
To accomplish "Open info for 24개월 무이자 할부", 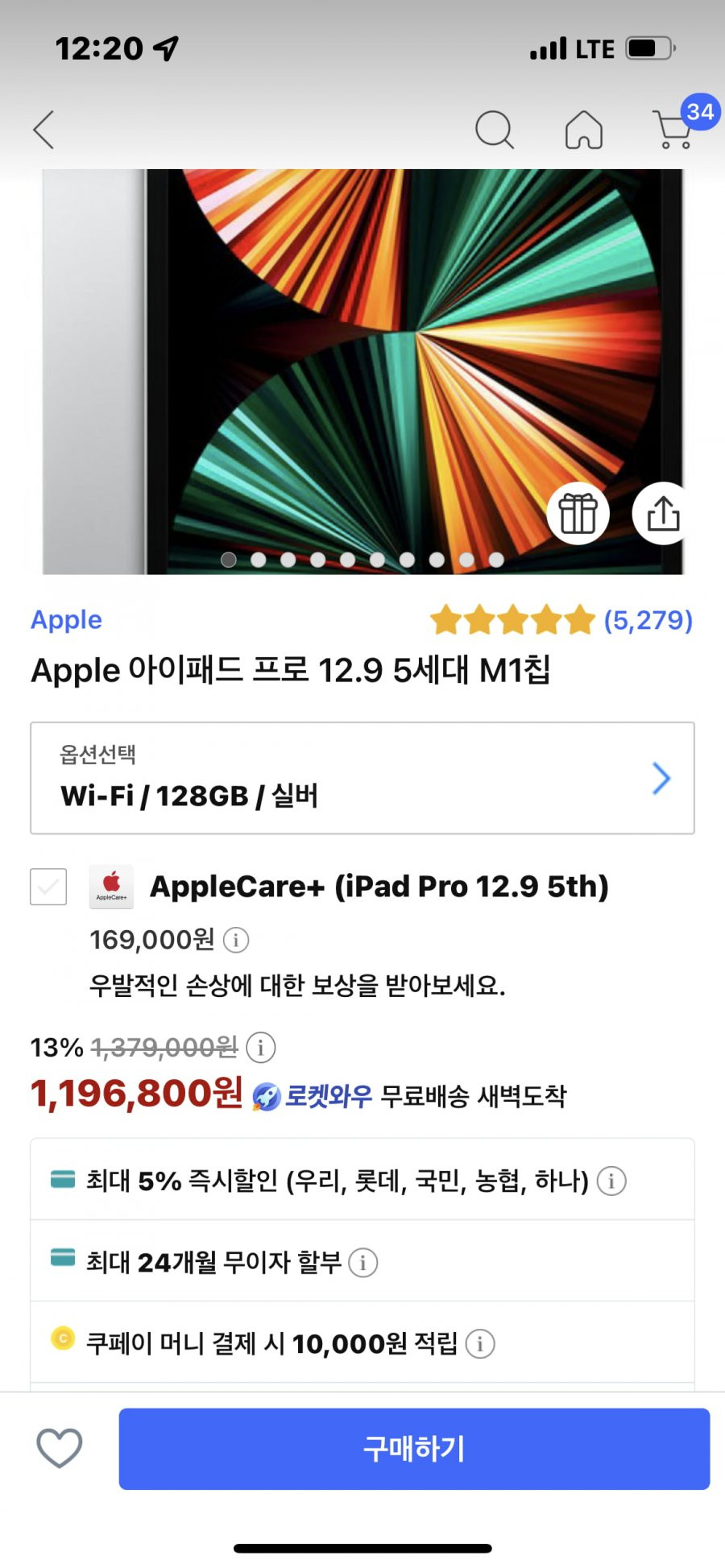I will pos(363,1262).
